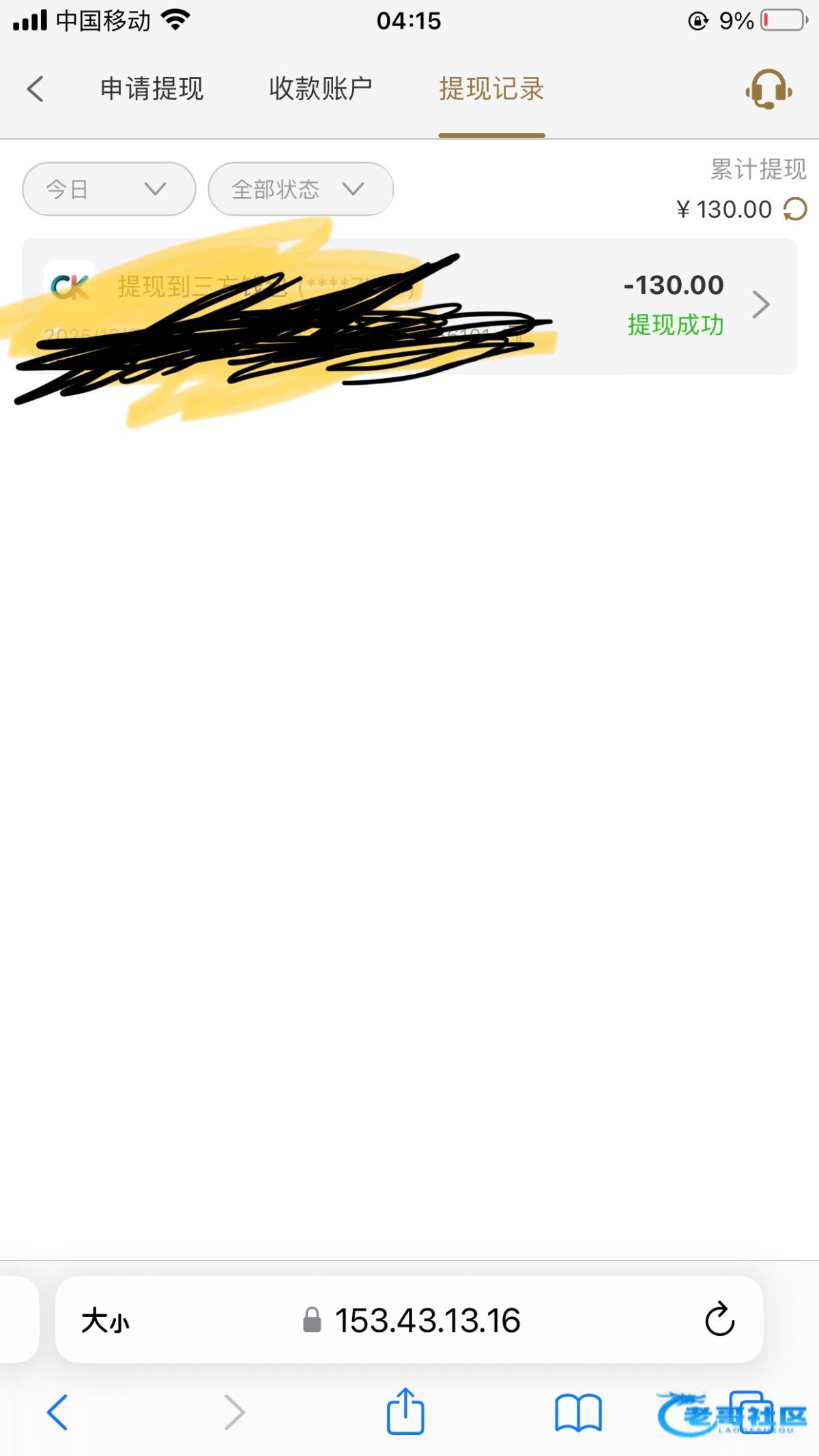Expand the 今日 date filter dropdown
Image resolution: width=819 pixels, height=1456 pixels.
click(109, 189)
